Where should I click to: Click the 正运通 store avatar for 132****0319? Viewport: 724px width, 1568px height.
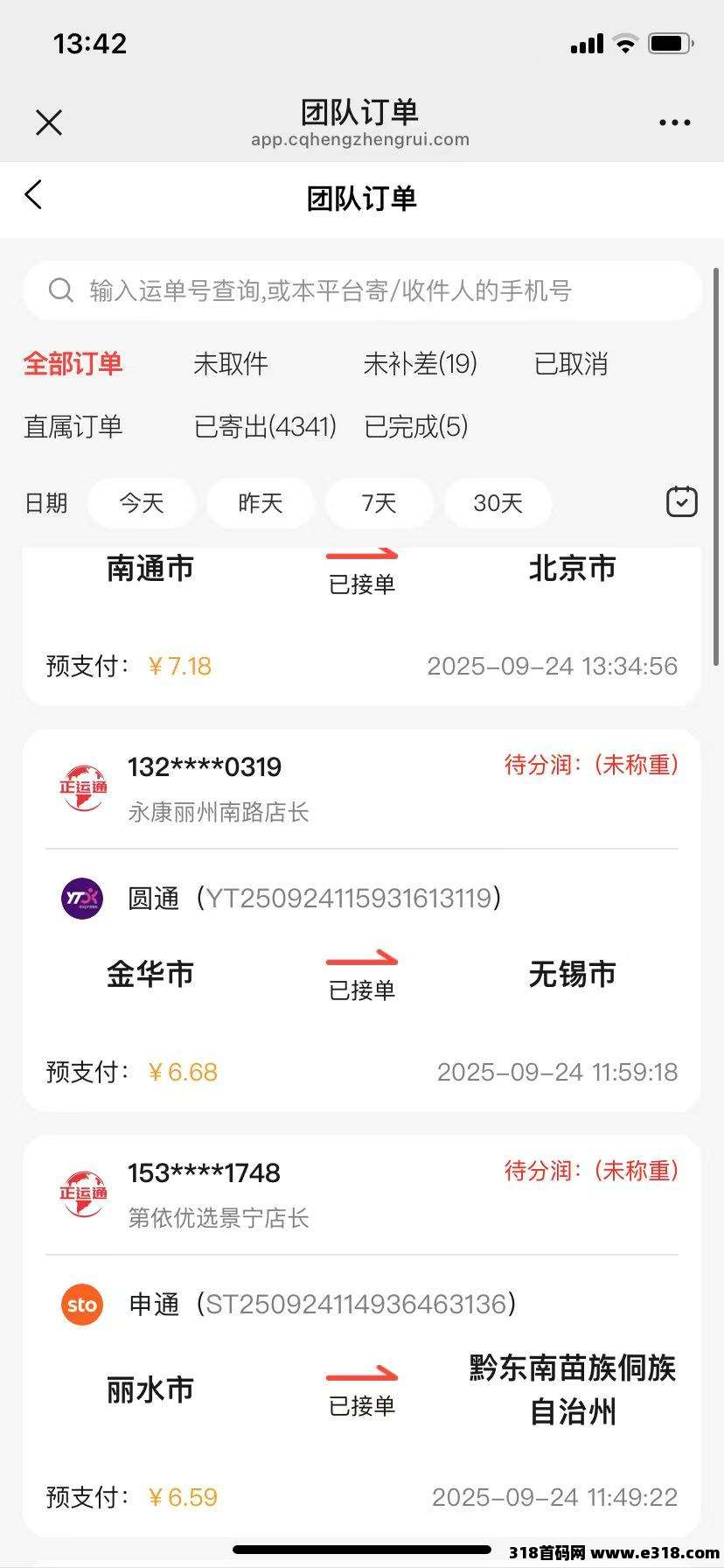click(81, 786)
